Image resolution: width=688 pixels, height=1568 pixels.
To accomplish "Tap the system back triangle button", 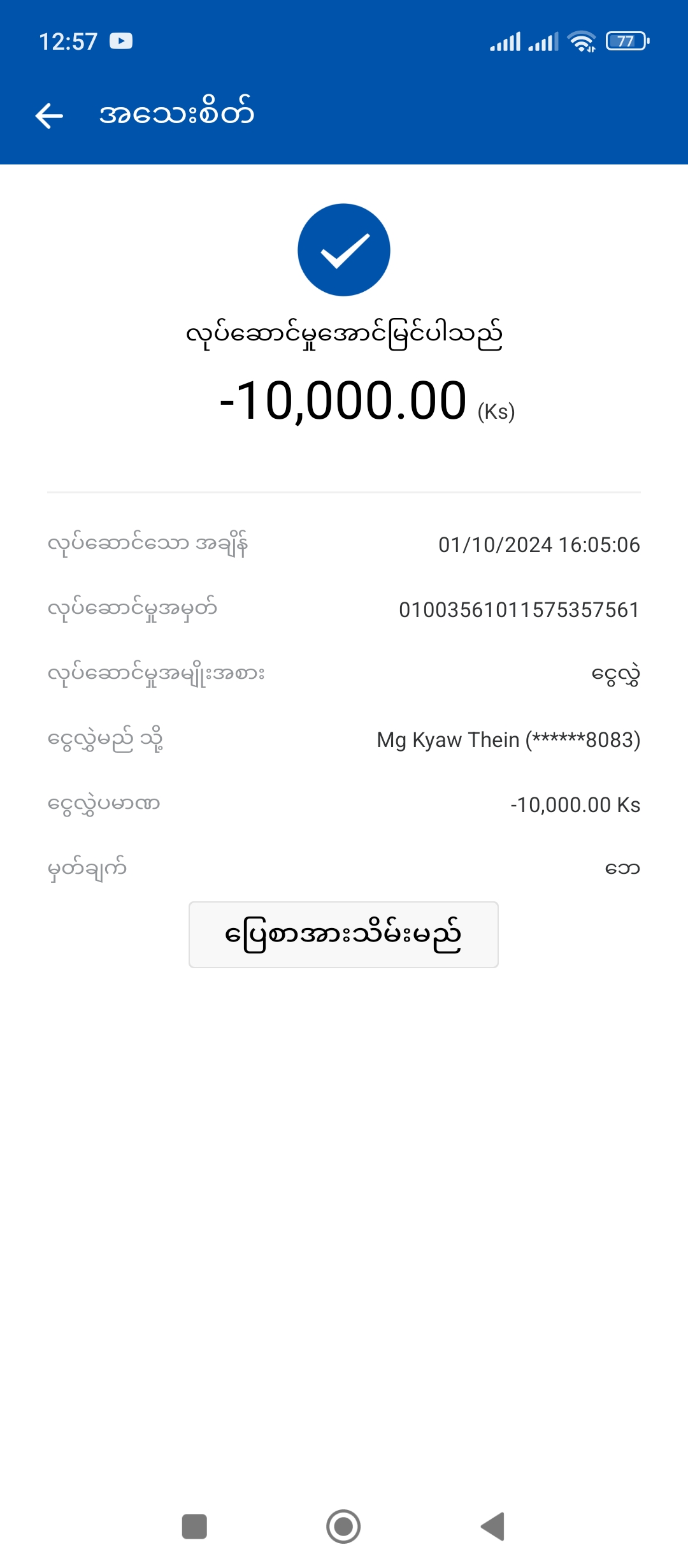I will (493, 1527).
